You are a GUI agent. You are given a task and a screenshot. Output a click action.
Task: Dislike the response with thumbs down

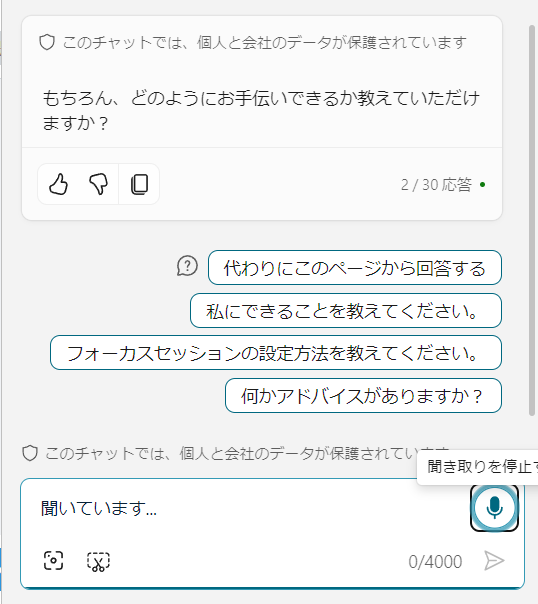pos(99,184)
